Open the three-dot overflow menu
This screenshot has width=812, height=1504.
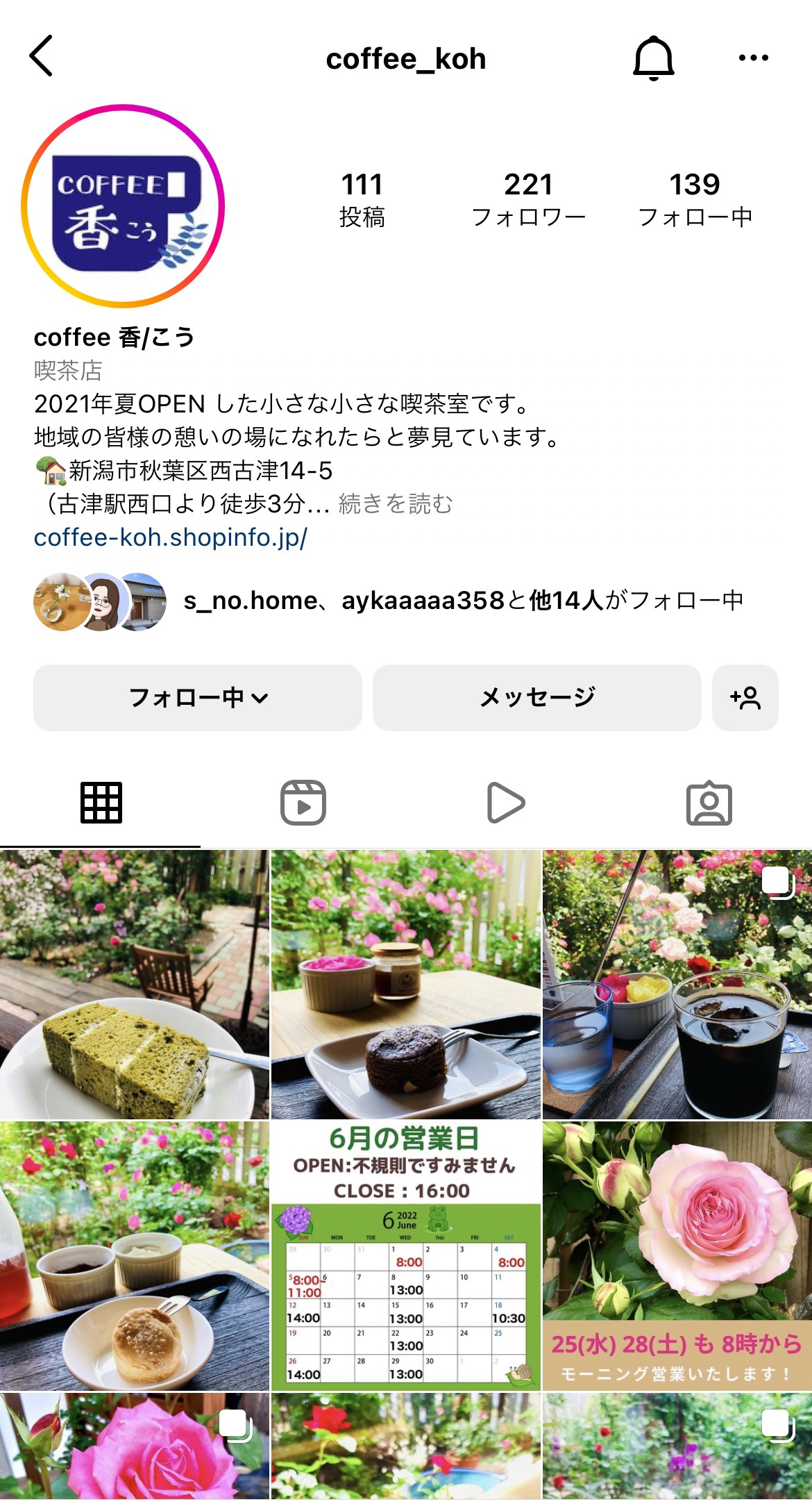[x=753, y=58]
